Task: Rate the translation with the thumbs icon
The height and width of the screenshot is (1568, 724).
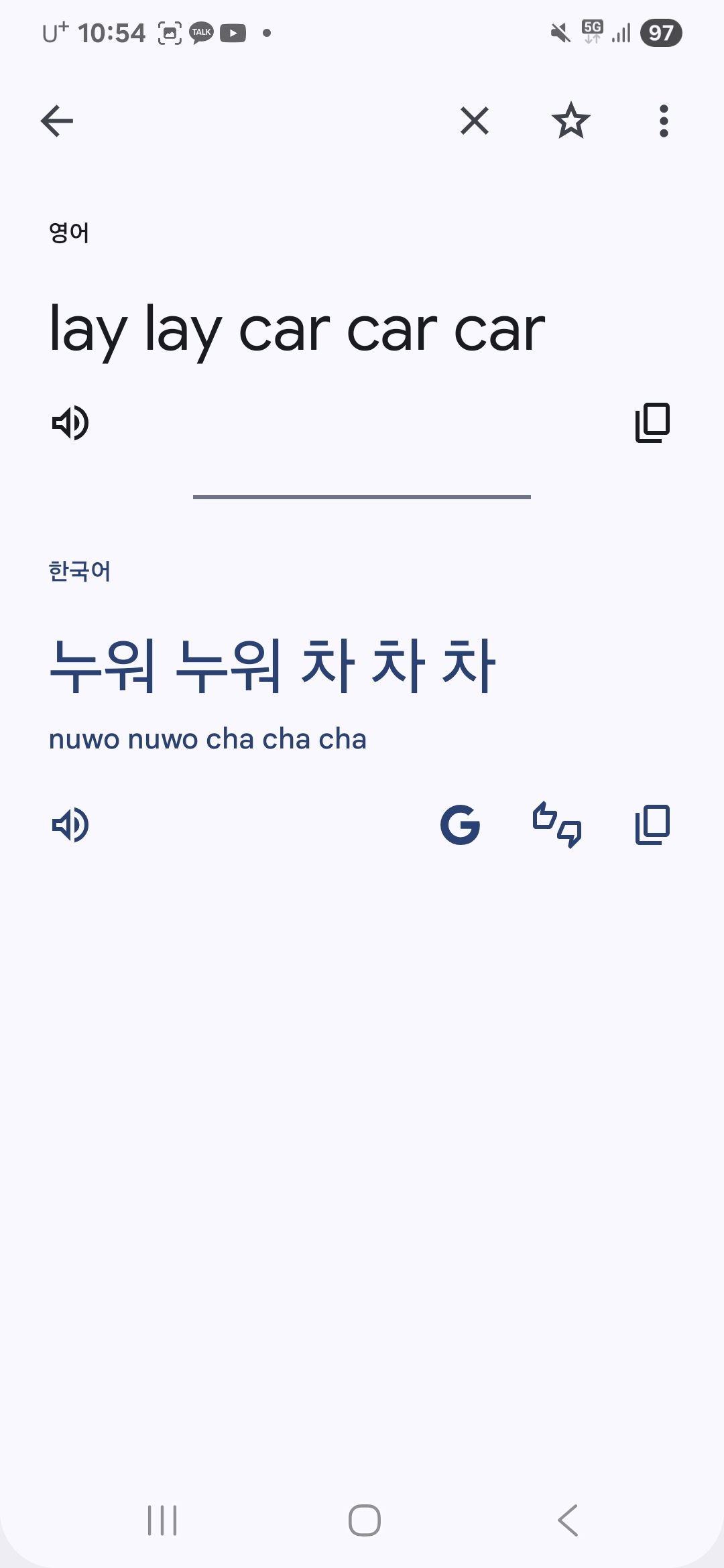Action: [x=557, y=825]
